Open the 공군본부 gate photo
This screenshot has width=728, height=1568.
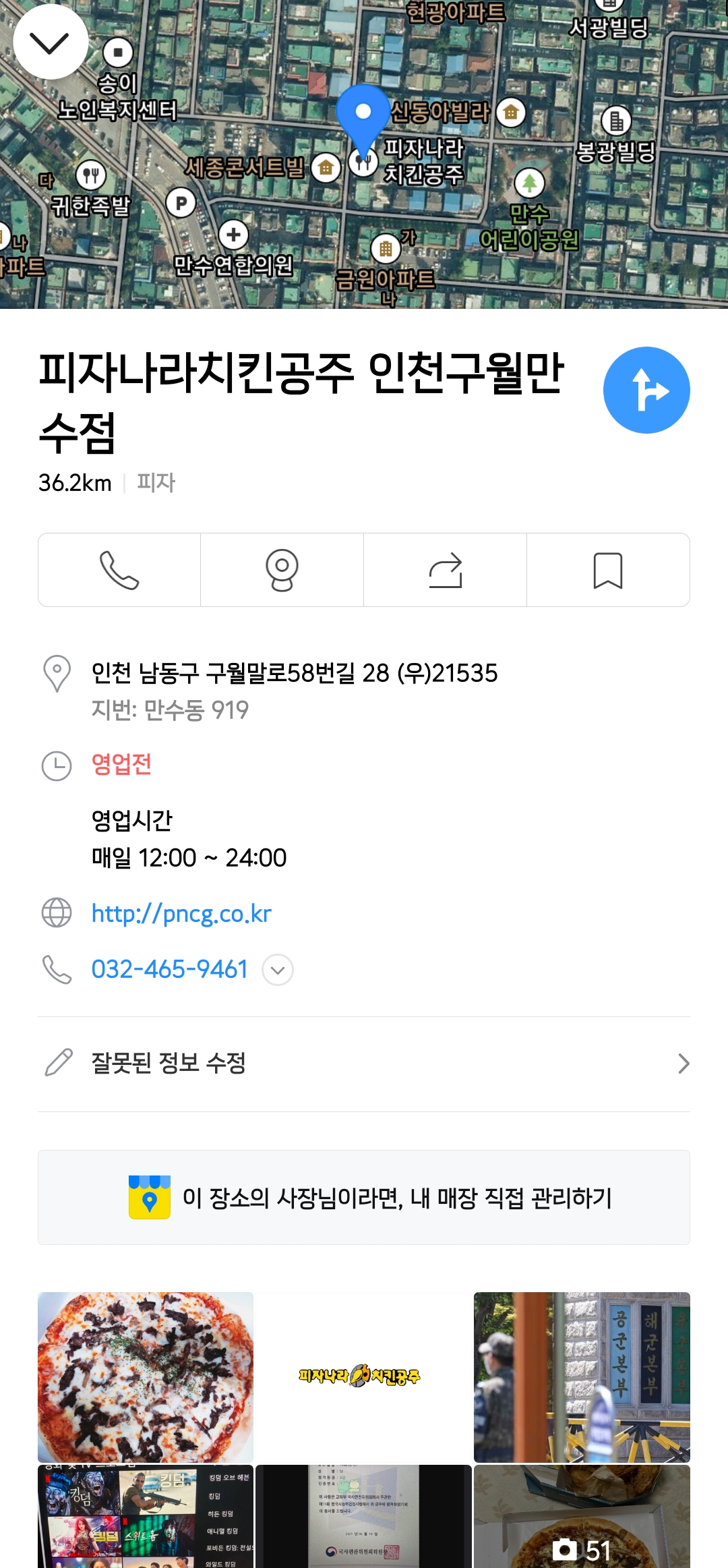click(x=582, y=1376)
